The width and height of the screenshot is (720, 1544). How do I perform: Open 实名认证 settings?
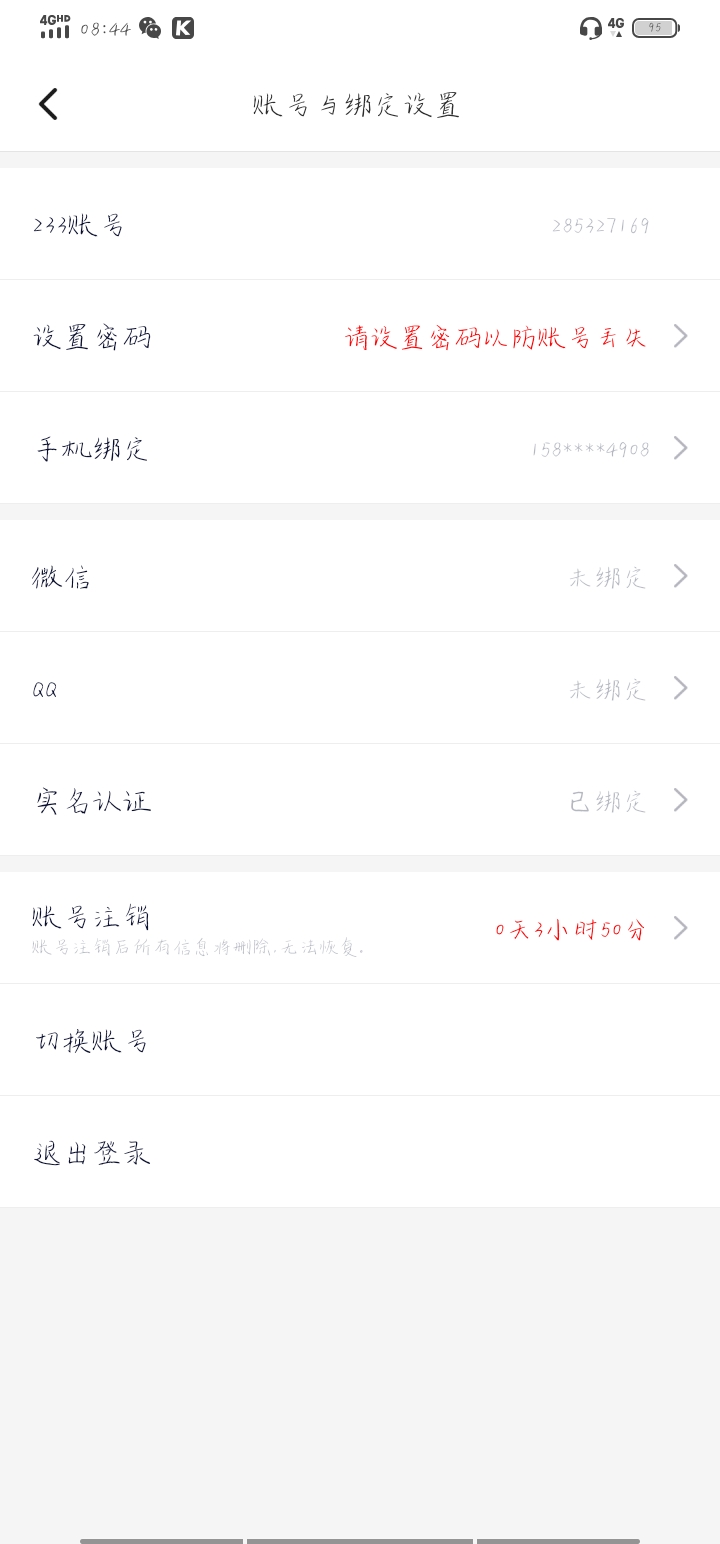(360, 800)
